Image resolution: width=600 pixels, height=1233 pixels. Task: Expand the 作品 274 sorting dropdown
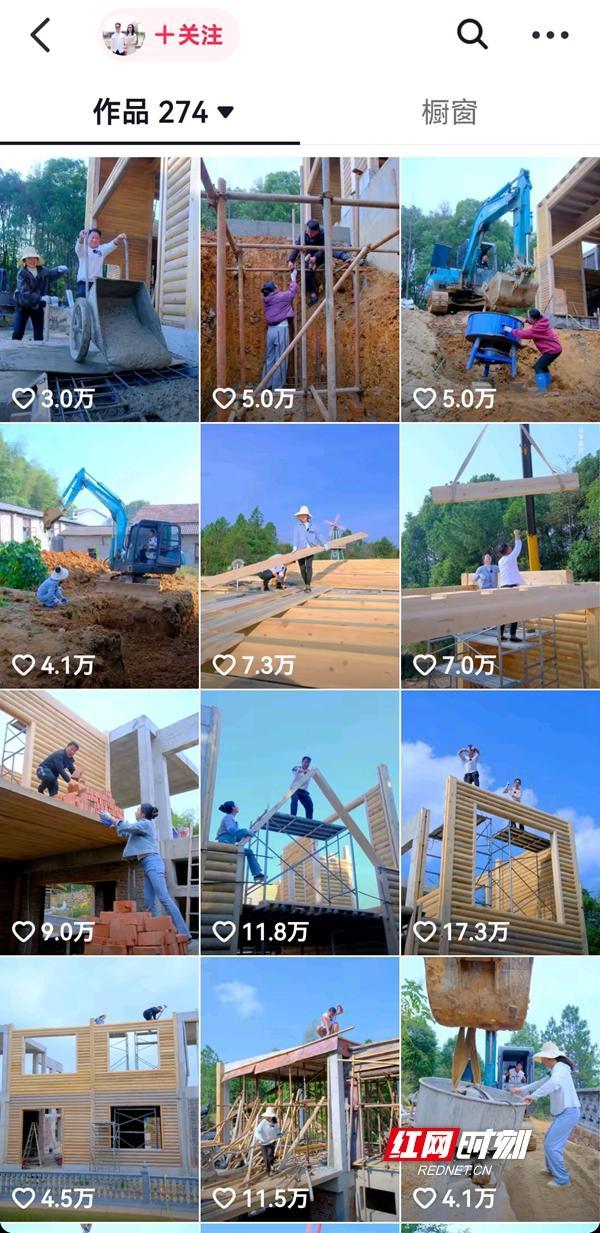click(225, 112)
